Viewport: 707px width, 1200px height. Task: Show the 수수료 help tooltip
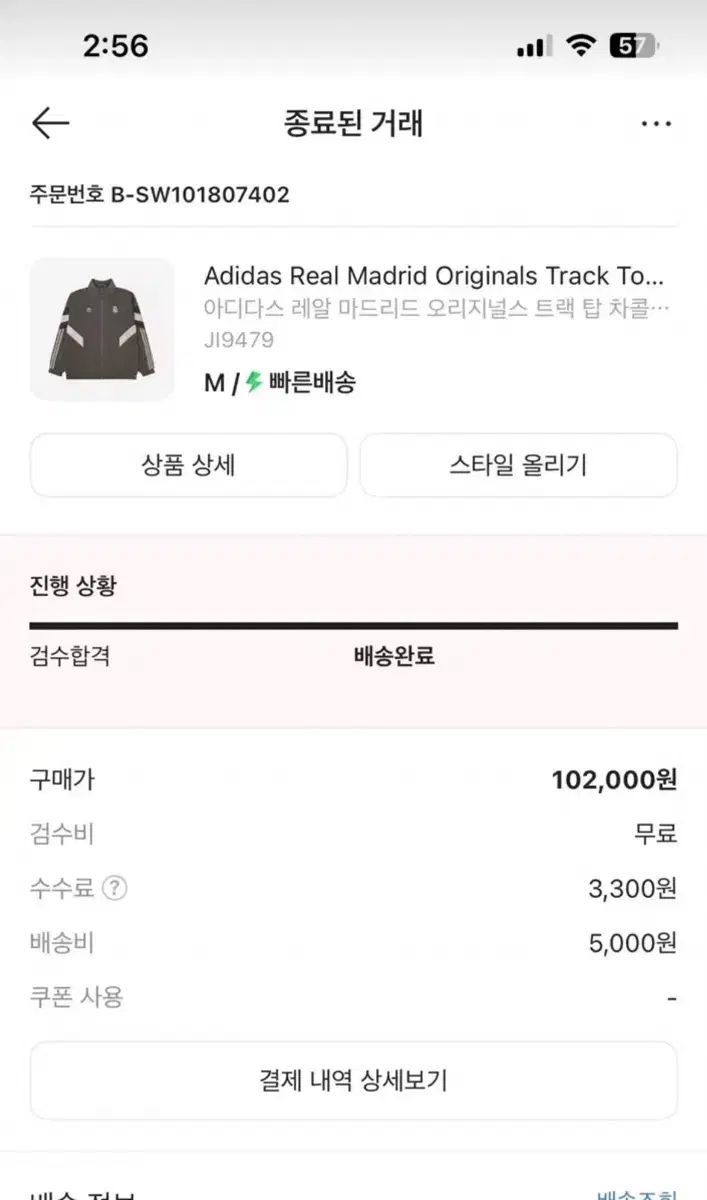tap(116, 888)
